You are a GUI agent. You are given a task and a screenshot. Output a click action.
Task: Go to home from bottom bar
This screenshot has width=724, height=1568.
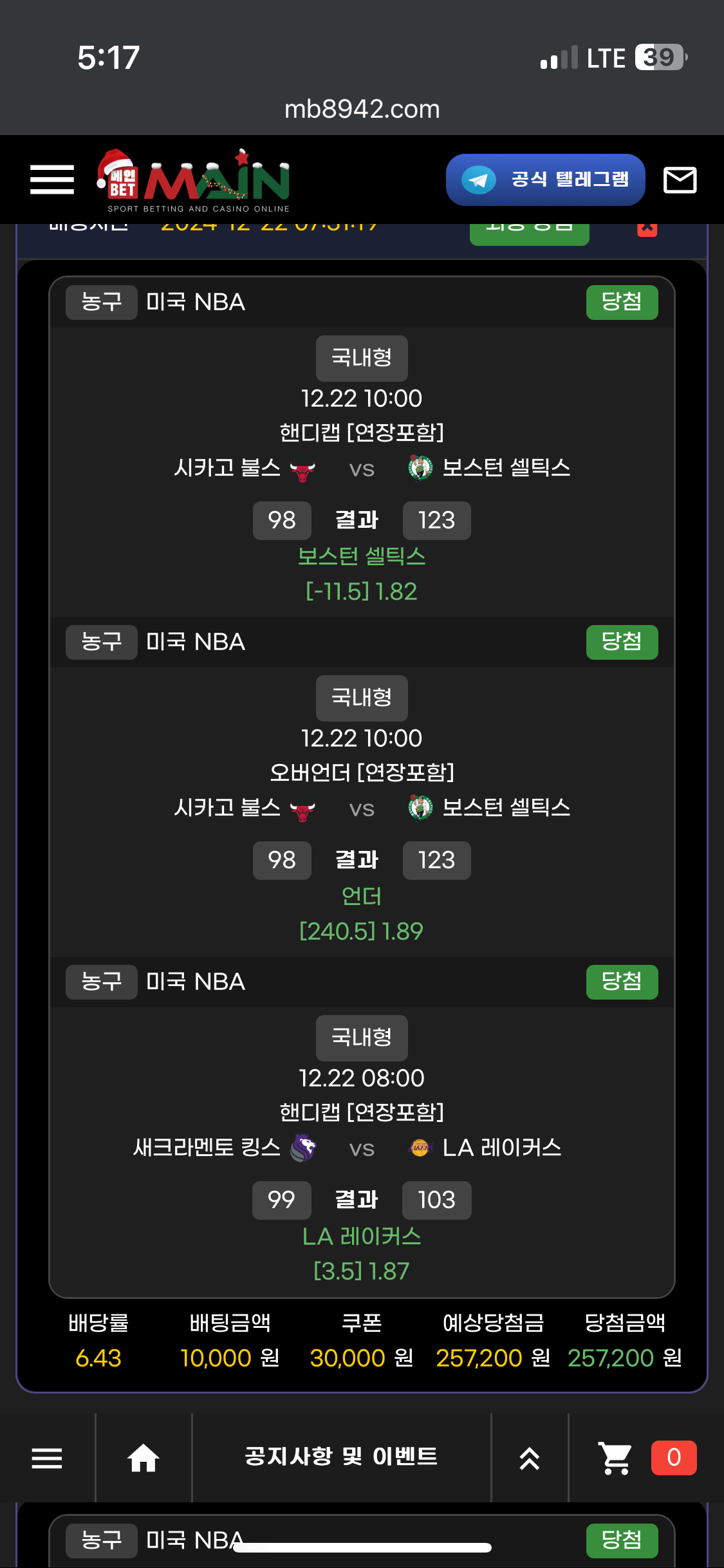[144, 1458]
